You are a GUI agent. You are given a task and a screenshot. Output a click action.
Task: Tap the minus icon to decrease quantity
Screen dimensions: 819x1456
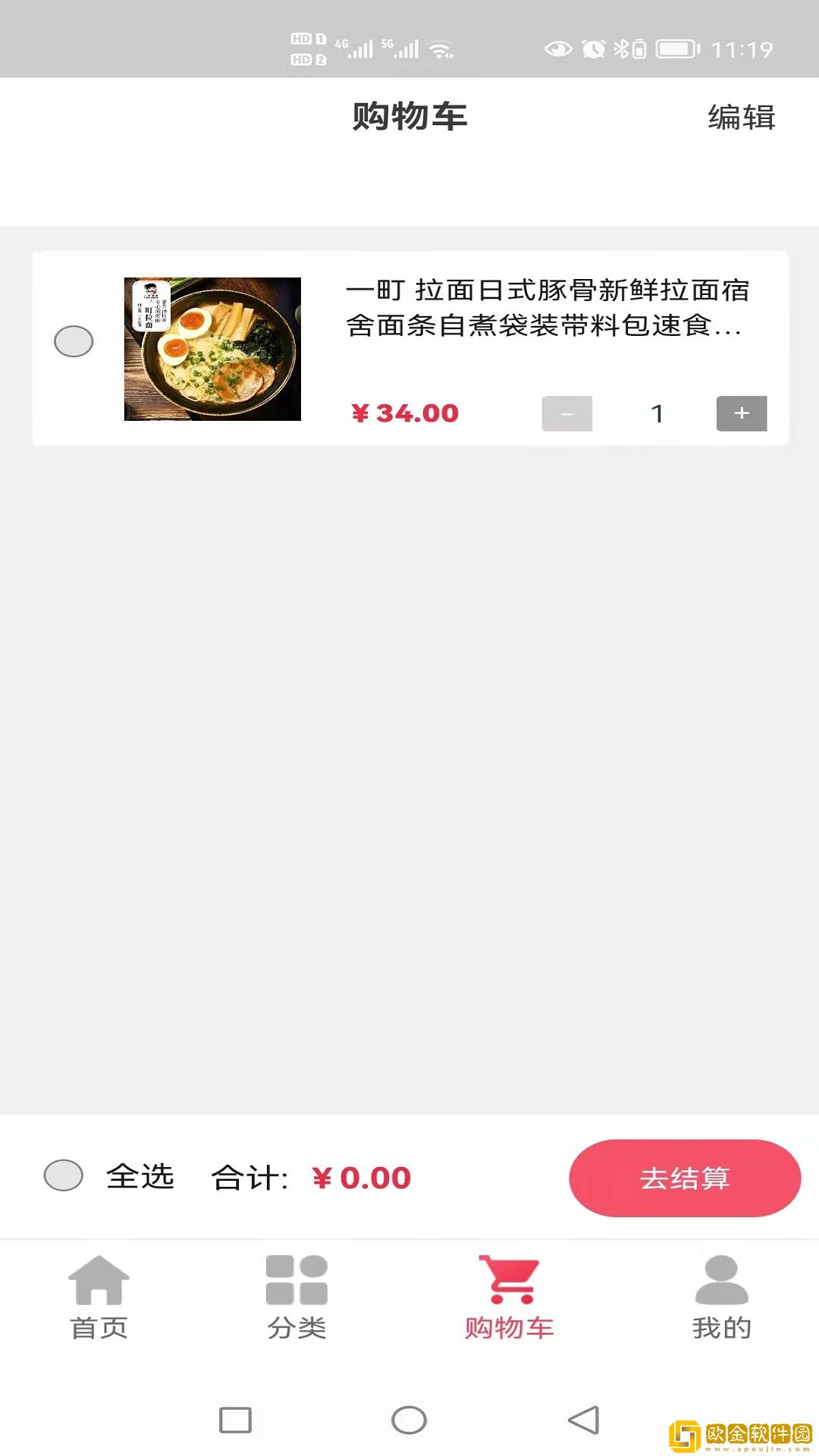(567, 414)
